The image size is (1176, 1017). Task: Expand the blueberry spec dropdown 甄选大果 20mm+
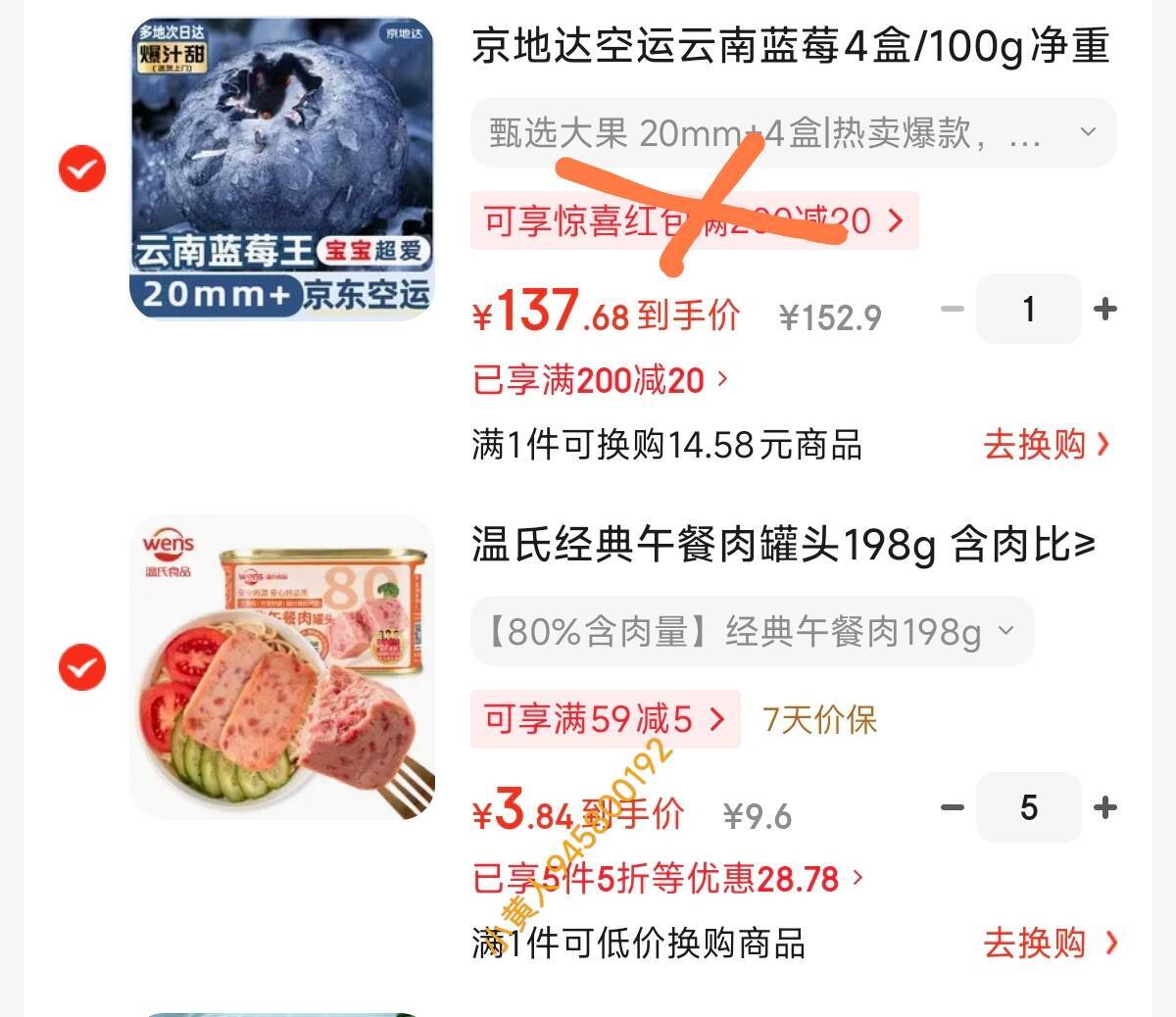click(x=793, y=132)
